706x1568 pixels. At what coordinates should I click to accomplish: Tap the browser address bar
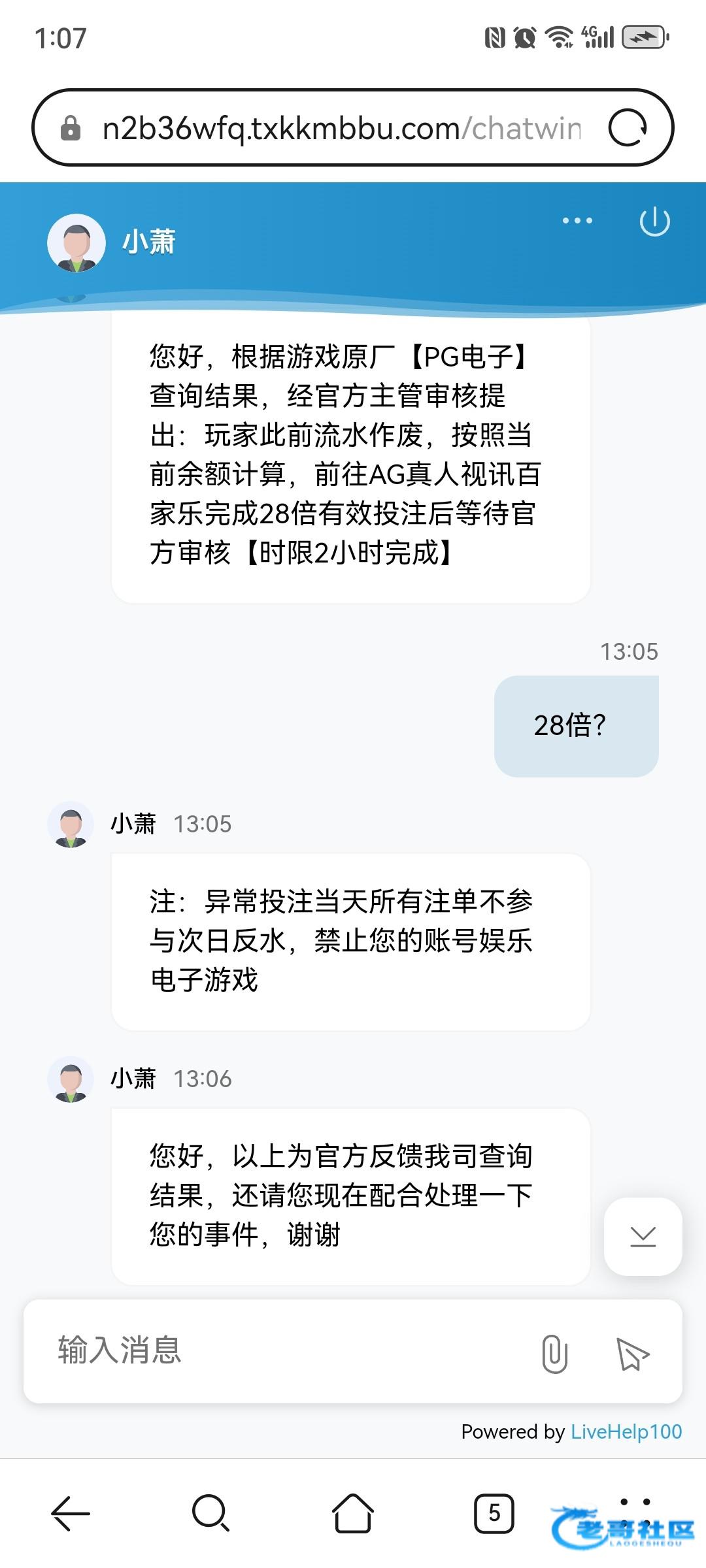[x=340, y=128]
